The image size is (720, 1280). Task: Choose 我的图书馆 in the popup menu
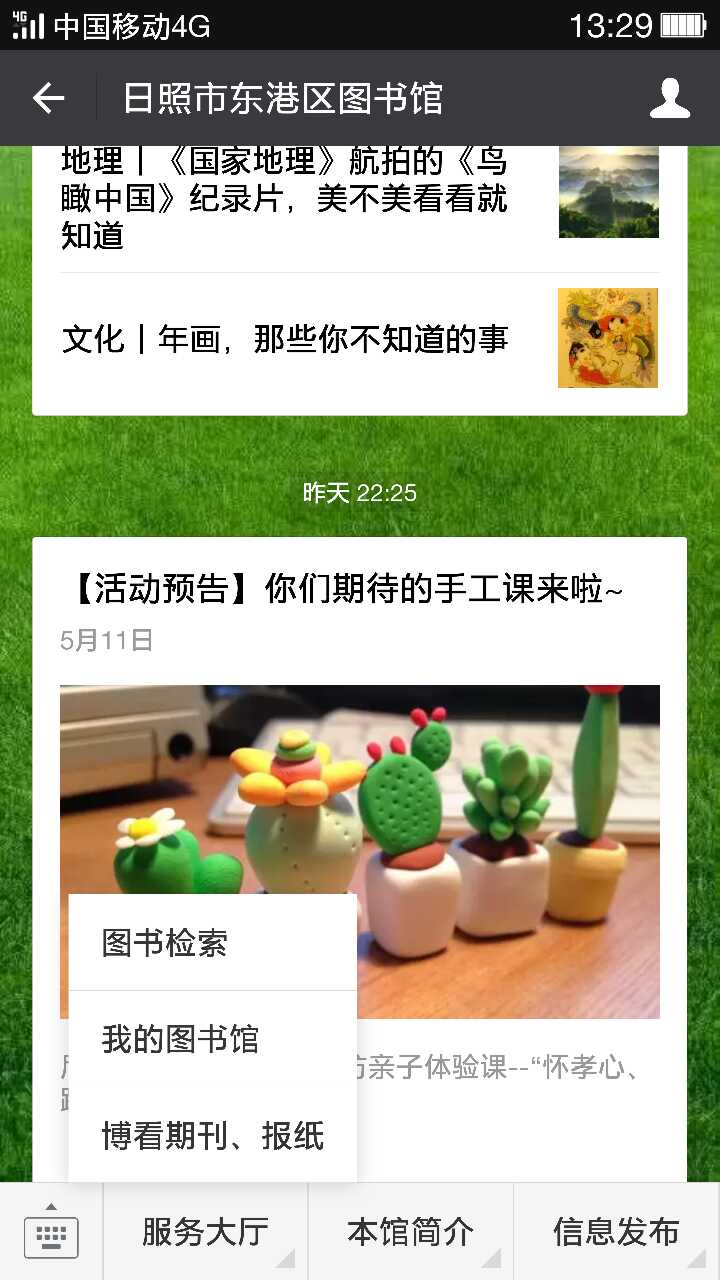[x=212, y=1040]
